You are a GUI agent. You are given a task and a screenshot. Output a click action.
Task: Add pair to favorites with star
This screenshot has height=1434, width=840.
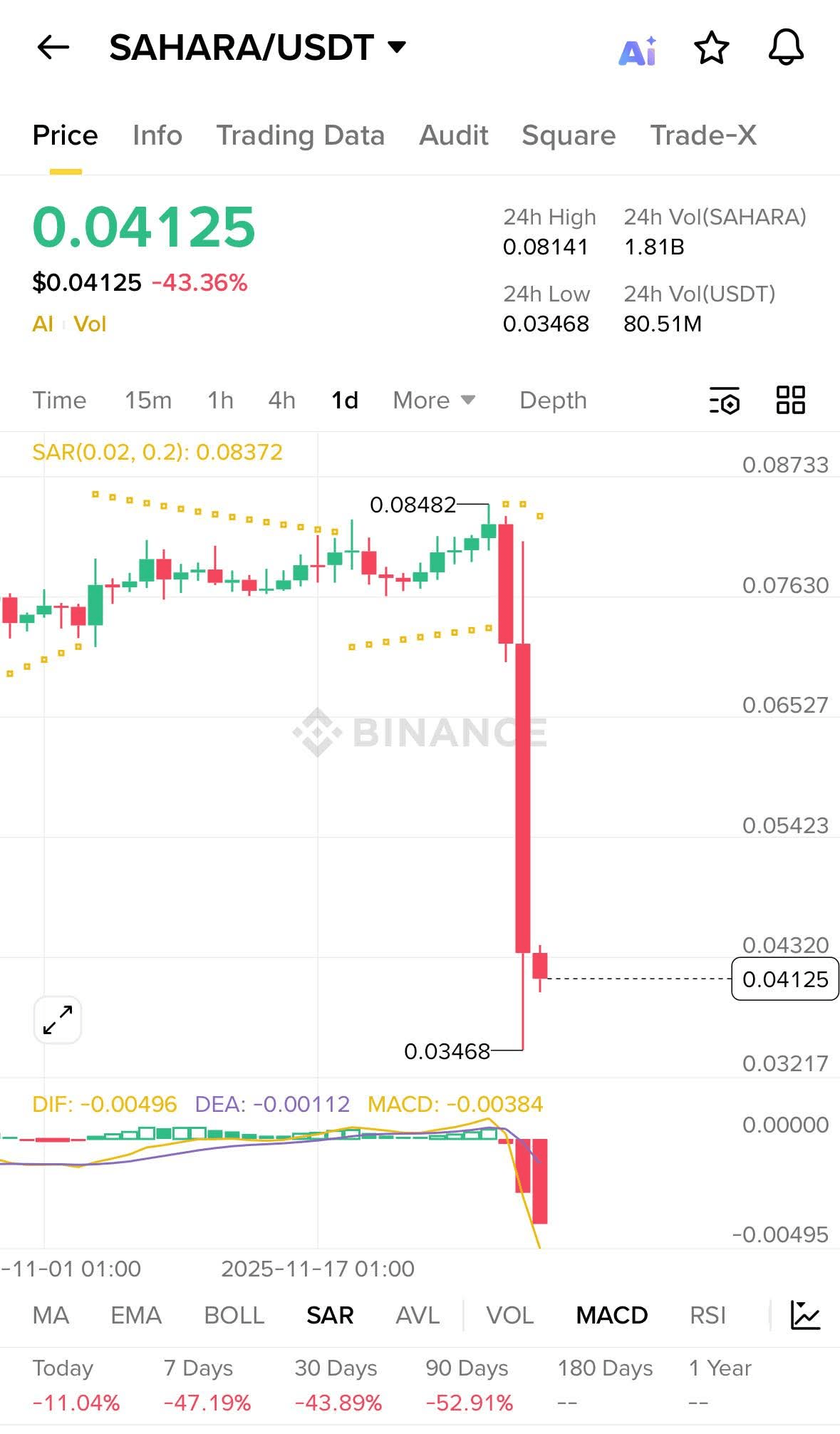click(x=711, y=48)
